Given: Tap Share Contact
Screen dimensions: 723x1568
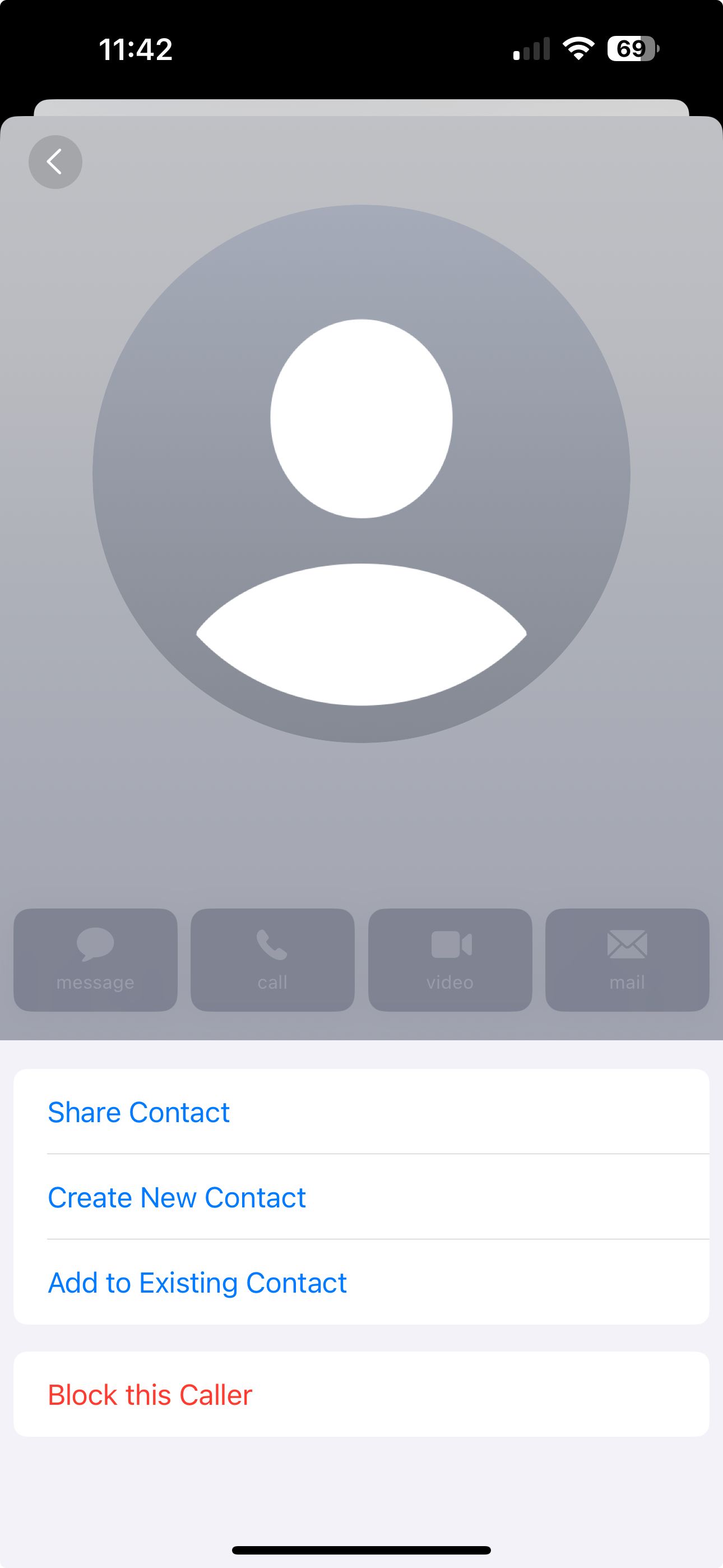Looking at the screenshot, I should tap(139, 1112).
